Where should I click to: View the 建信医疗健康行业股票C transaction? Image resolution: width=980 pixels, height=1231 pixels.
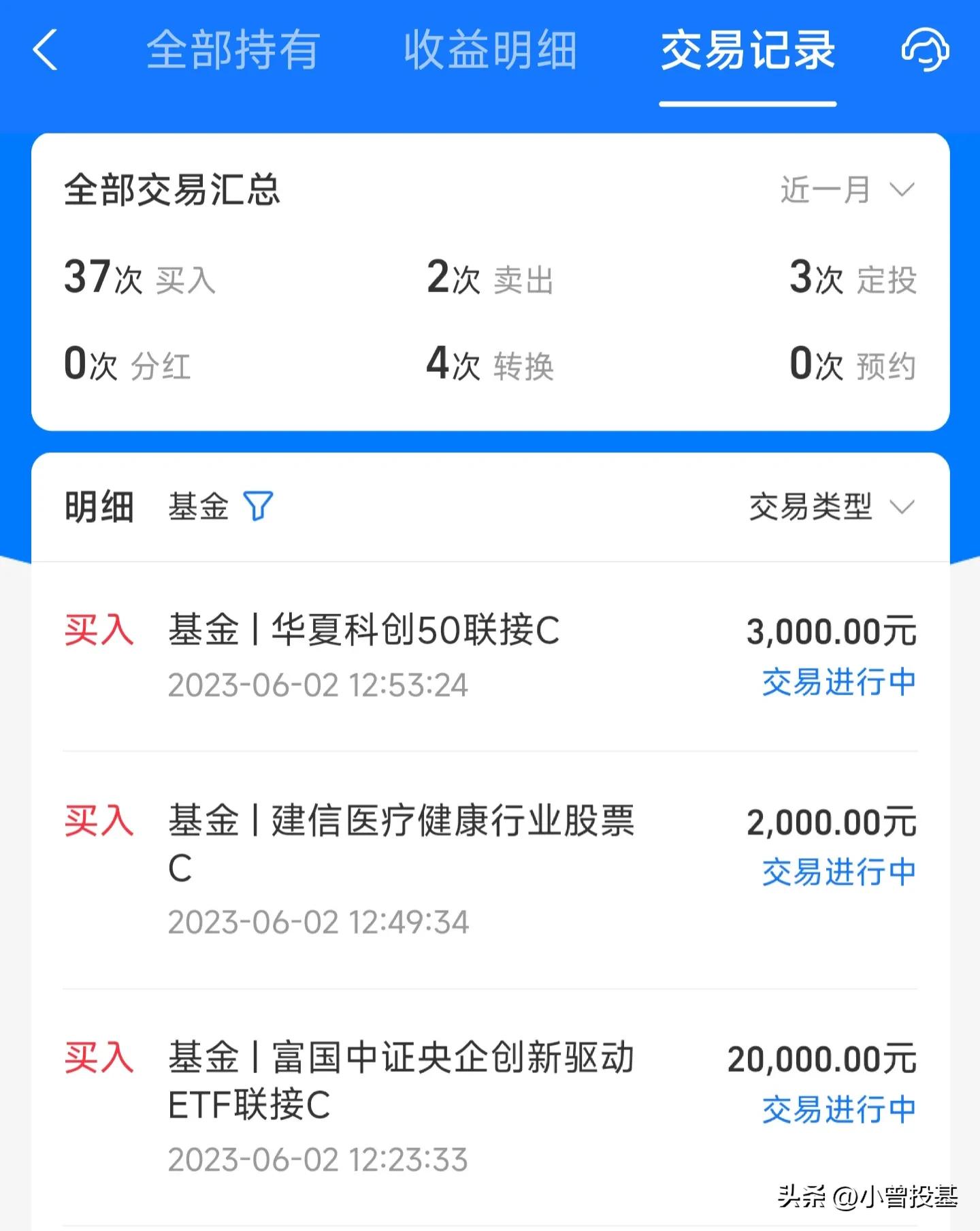(x=490, y=869)
